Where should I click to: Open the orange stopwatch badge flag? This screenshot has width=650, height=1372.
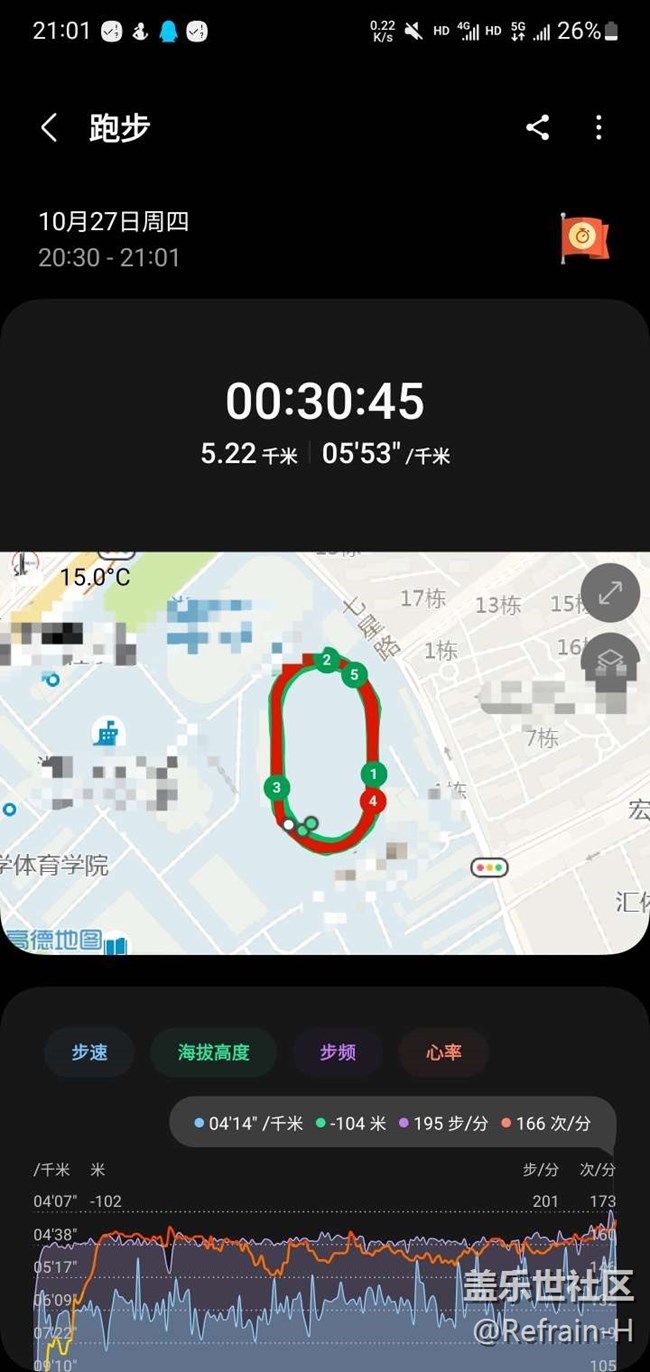point(584,238)
